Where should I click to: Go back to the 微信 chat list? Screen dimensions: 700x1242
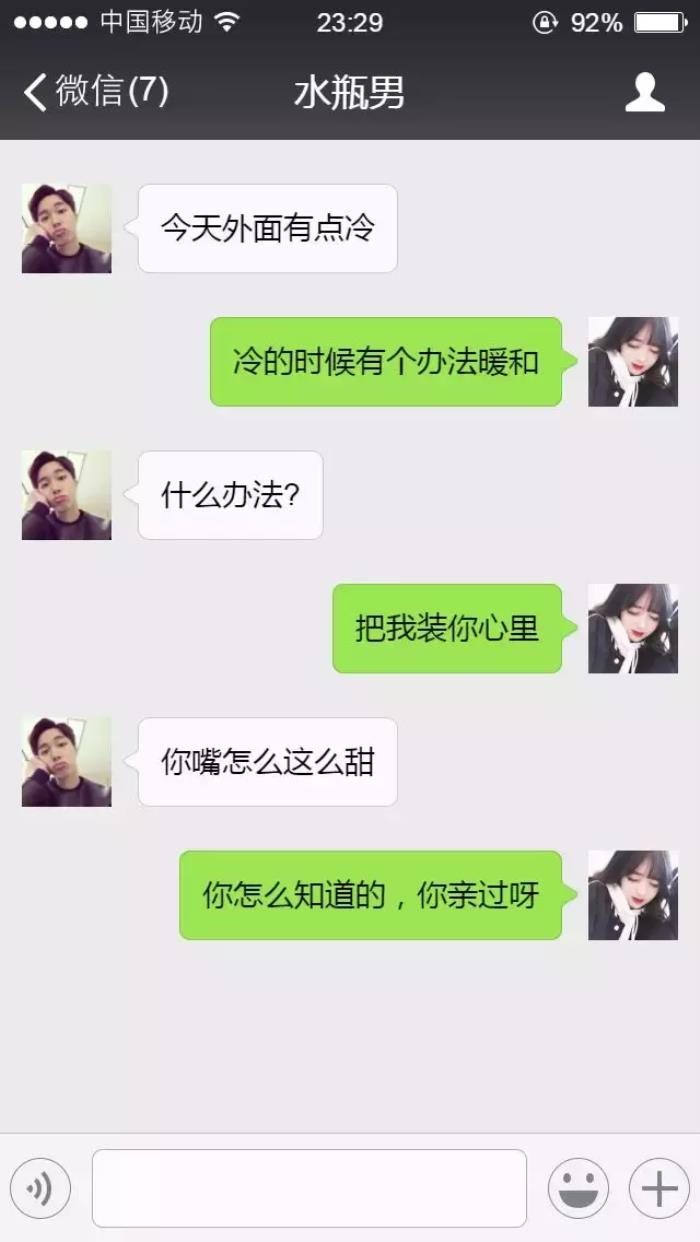click(95, 92)
